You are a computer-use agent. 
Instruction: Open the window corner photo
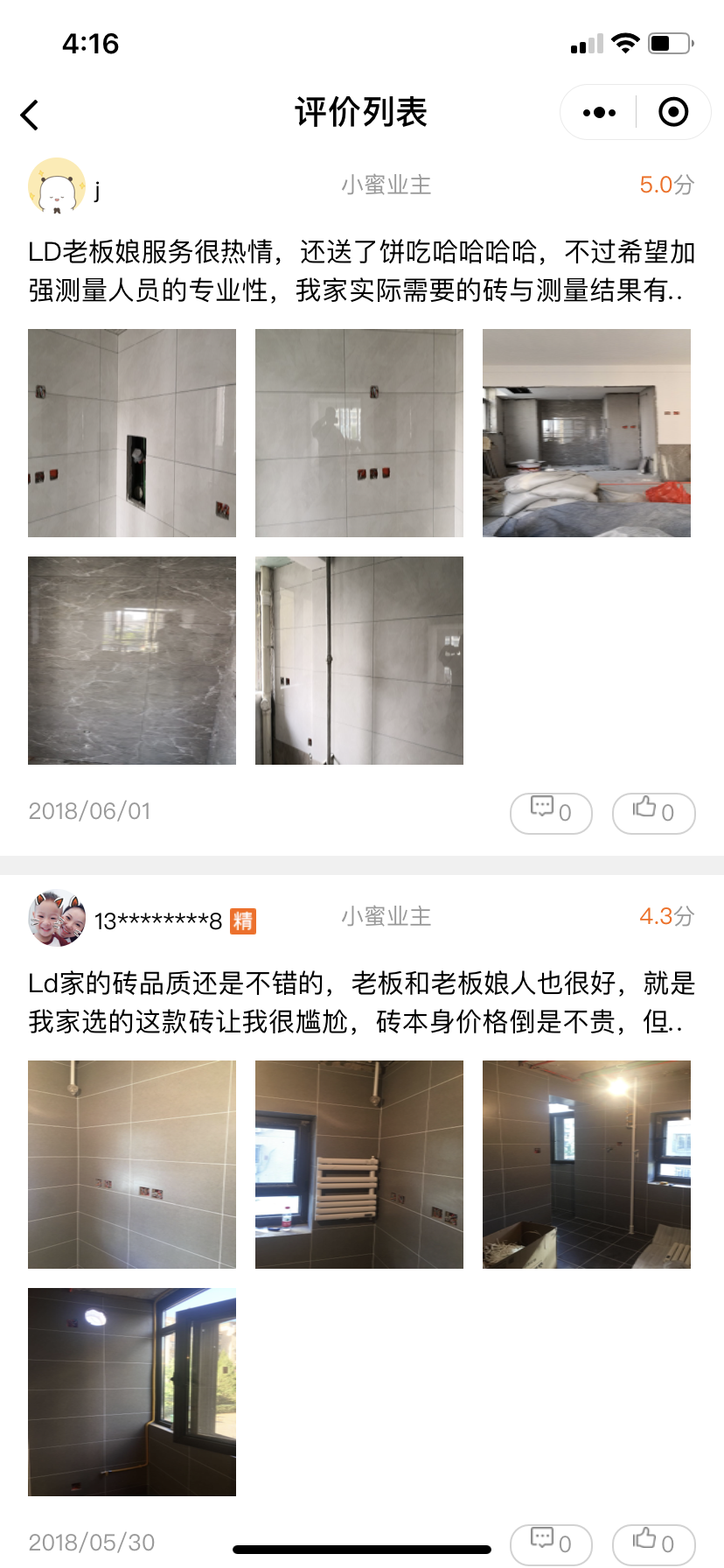point(132,1392)
